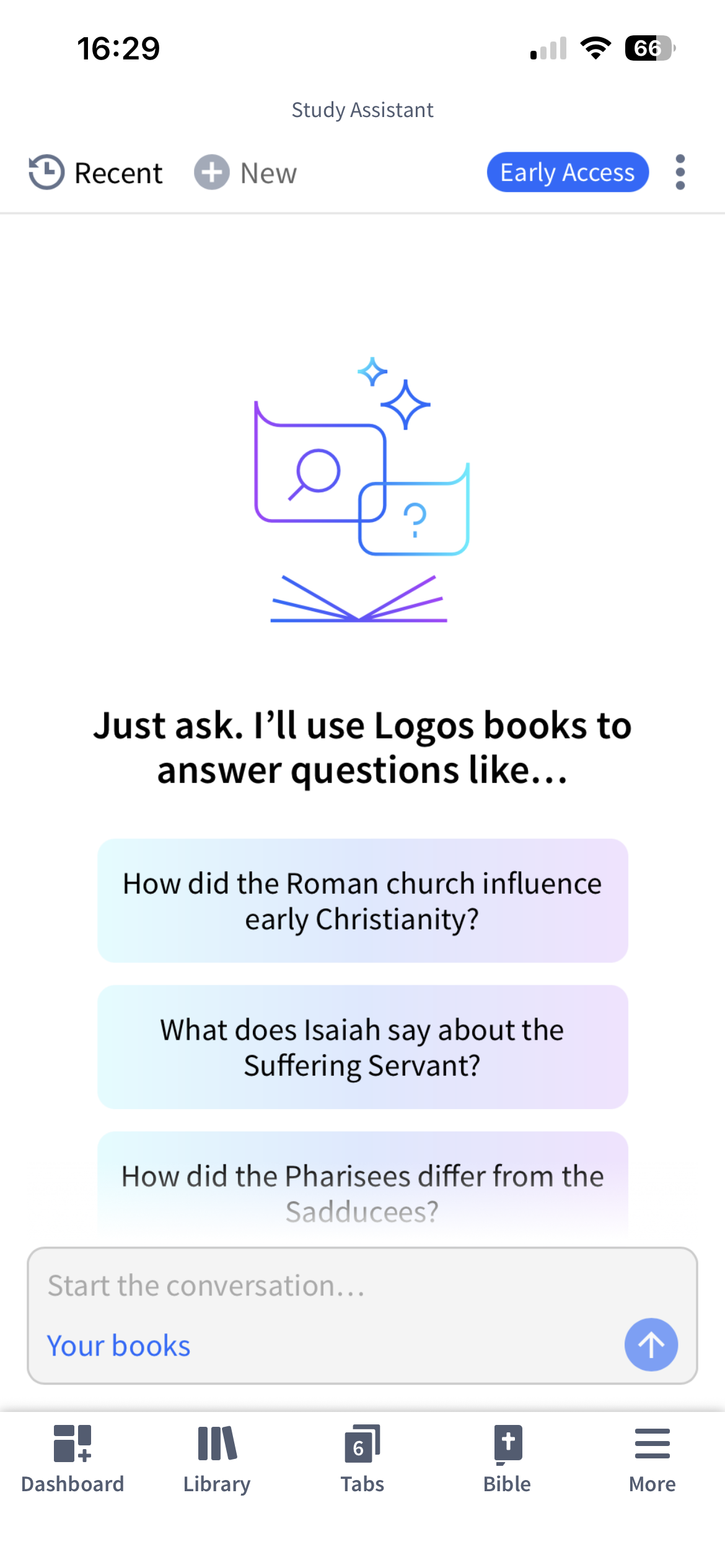Ask how the Roman church influenced Christianity
The height and width of the screenshot is (1568, 725).
pos(362,900)
